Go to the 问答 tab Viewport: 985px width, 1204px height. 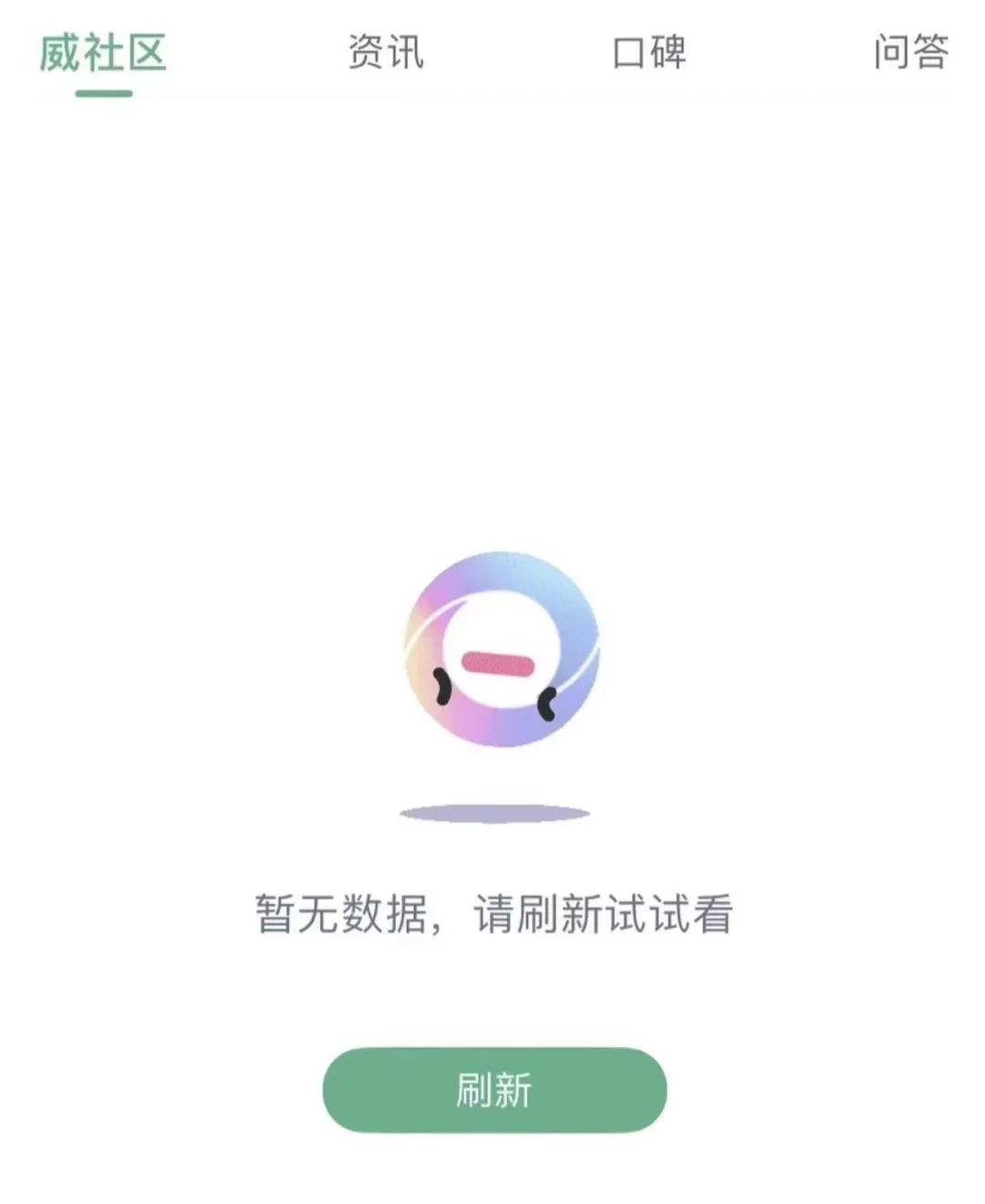[x=910, y=53]
